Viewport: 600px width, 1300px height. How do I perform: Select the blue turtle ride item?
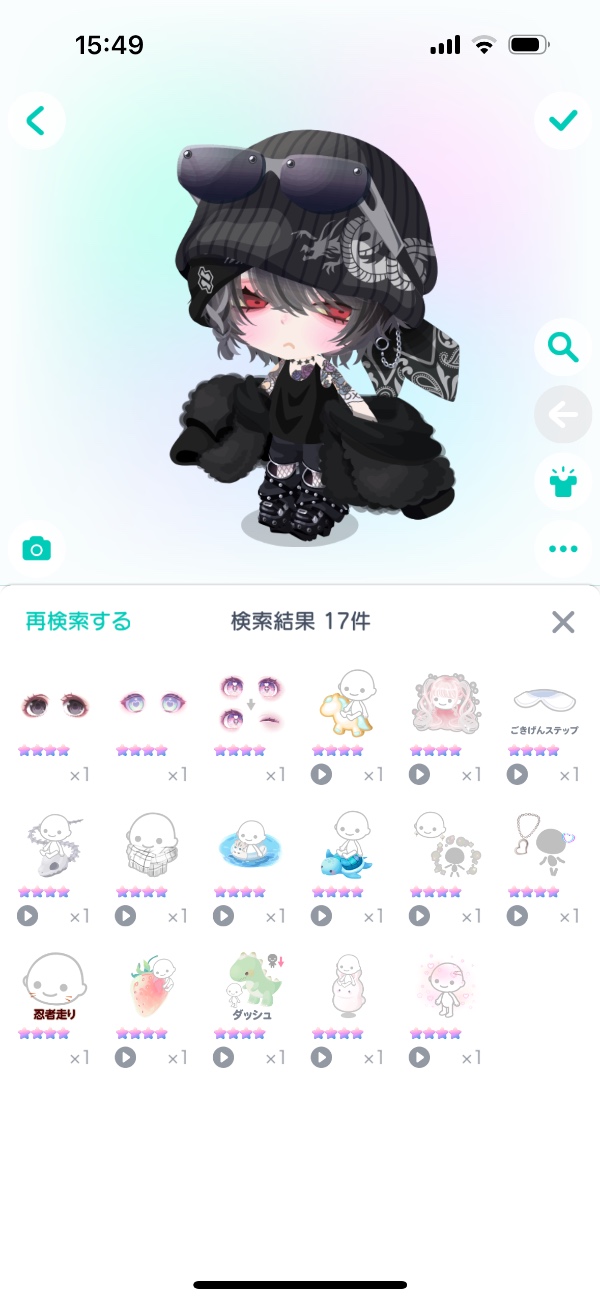pyautogui.click(x=346, y=845)
